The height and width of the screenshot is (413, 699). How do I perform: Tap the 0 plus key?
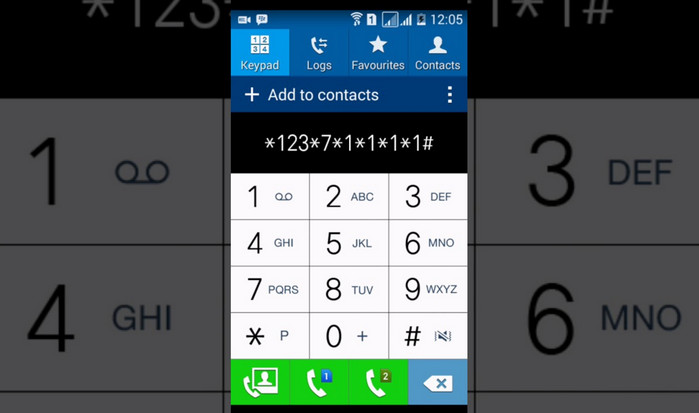pos(348,337)
